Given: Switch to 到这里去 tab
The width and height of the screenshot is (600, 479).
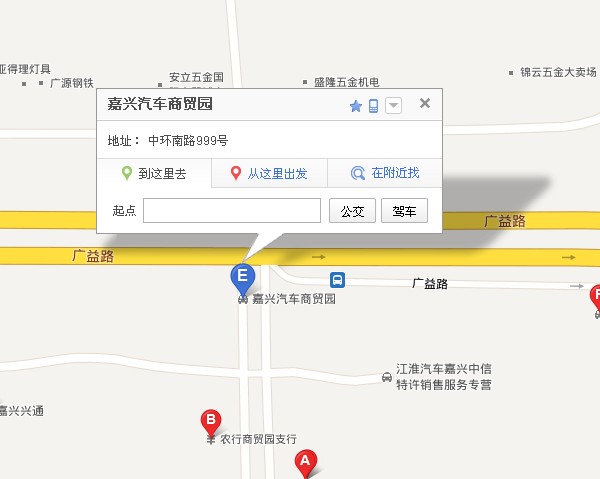Looking at the screenshot, I should (154, 173).
